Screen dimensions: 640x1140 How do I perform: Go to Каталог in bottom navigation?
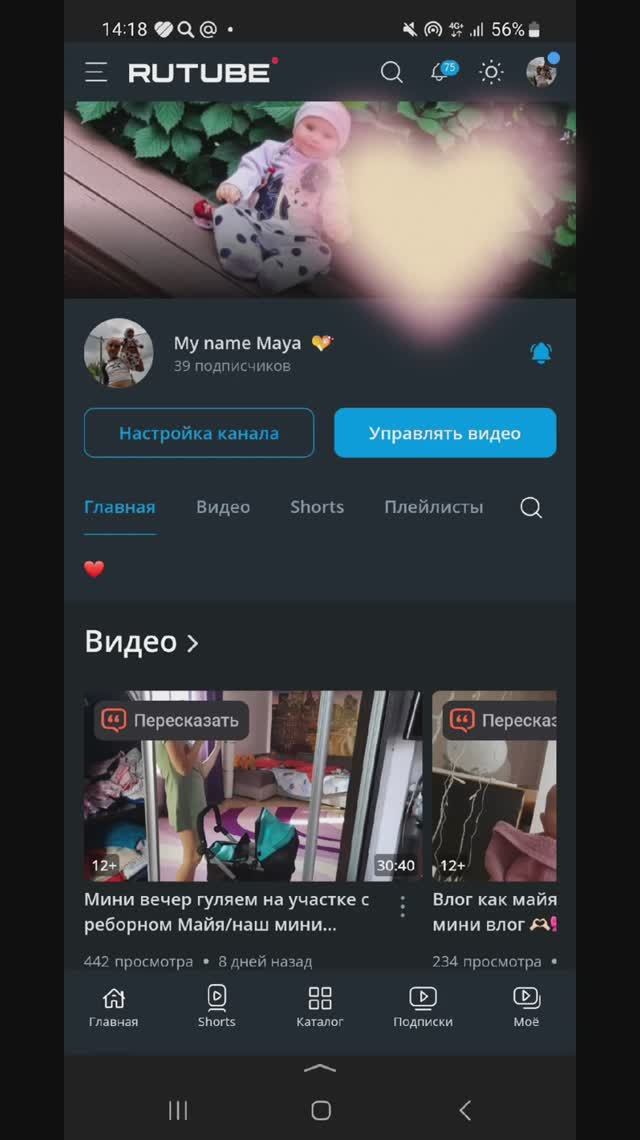tap(320, 1006)
